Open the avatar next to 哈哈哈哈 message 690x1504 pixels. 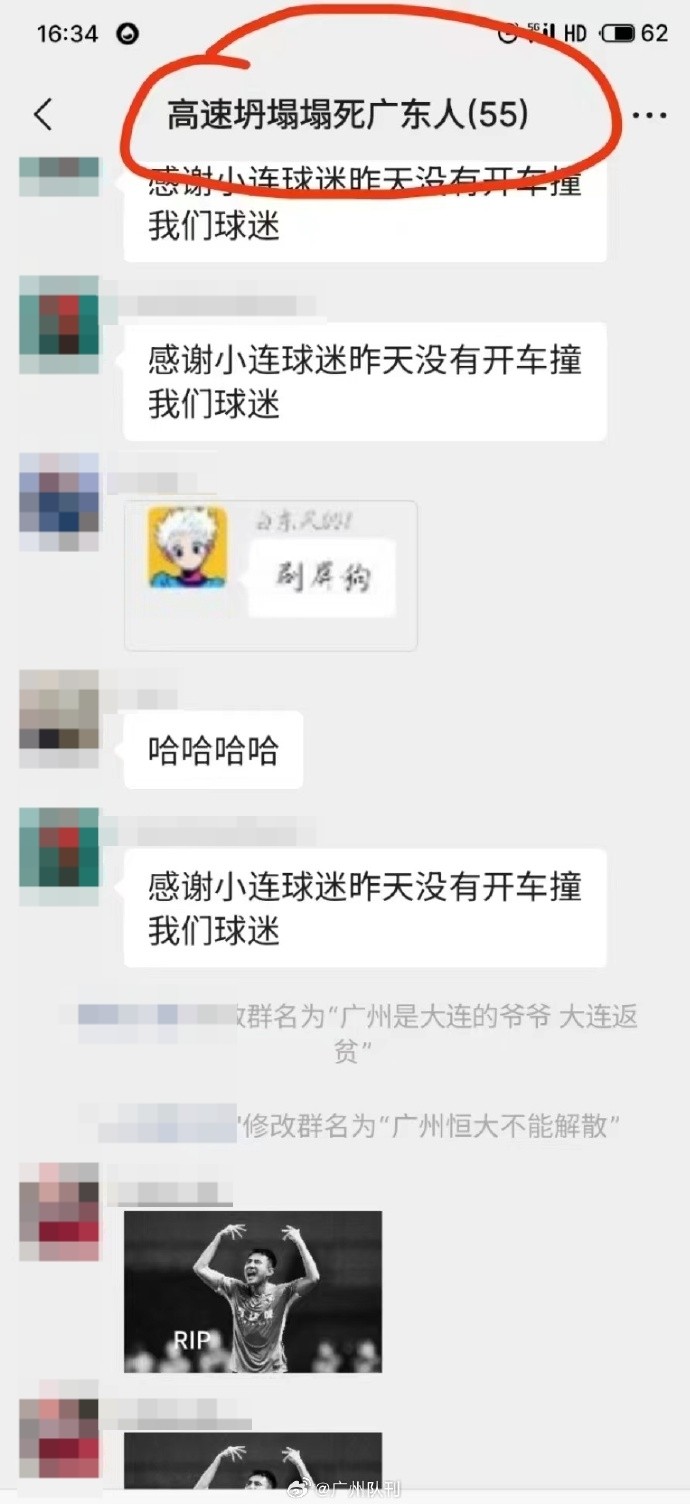click(59, 718)
